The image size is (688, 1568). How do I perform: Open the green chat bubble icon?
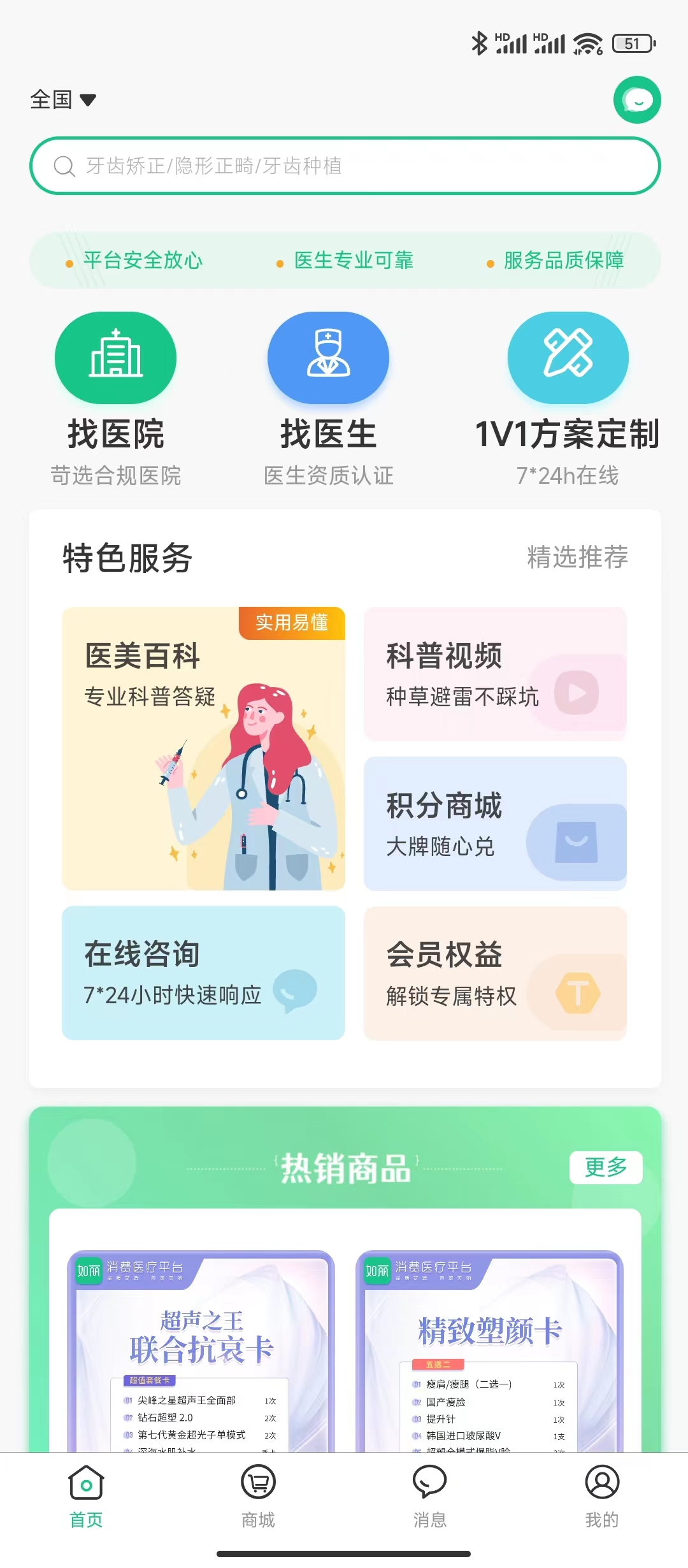pyautogui.click(x=637, y=100)
